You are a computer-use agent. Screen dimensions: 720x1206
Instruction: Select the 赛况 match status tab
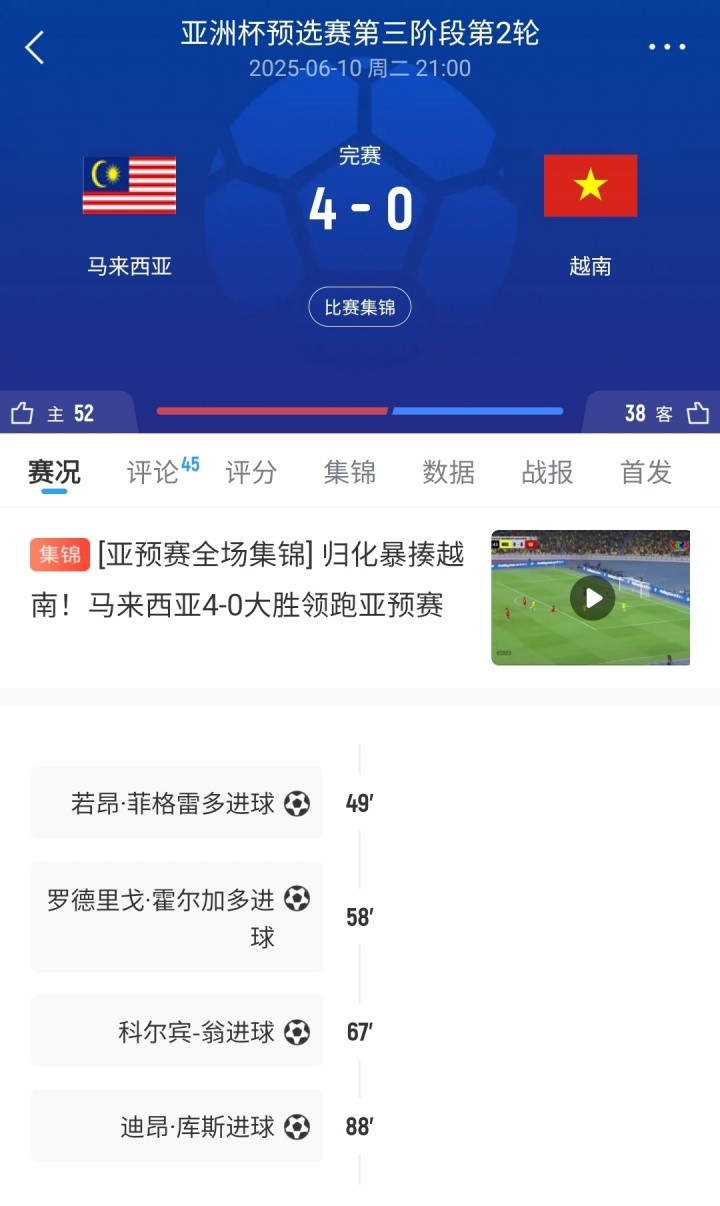pos(54,472)
